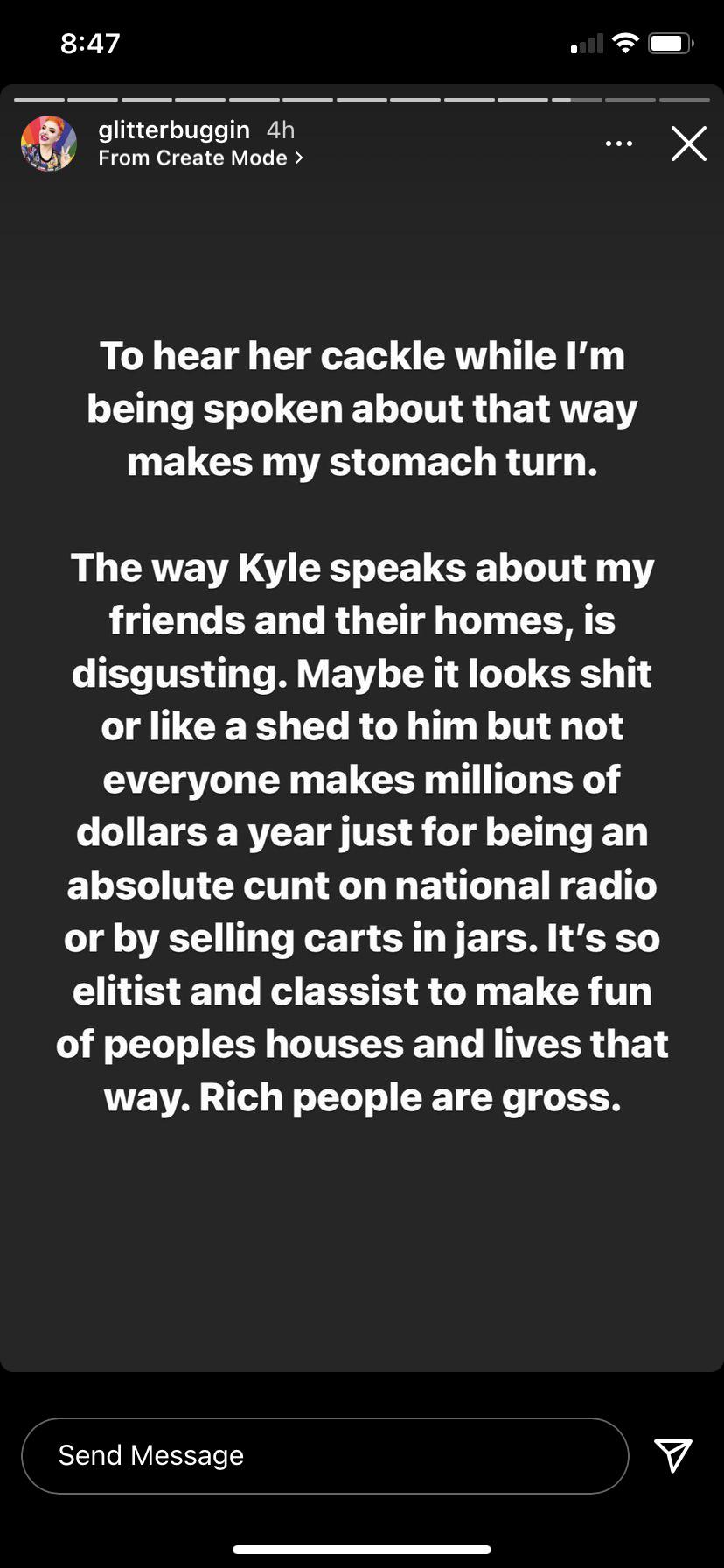Open the three-dot story options menu
The width and height of the screenshot is (724, 1568).
click(619, 143)
